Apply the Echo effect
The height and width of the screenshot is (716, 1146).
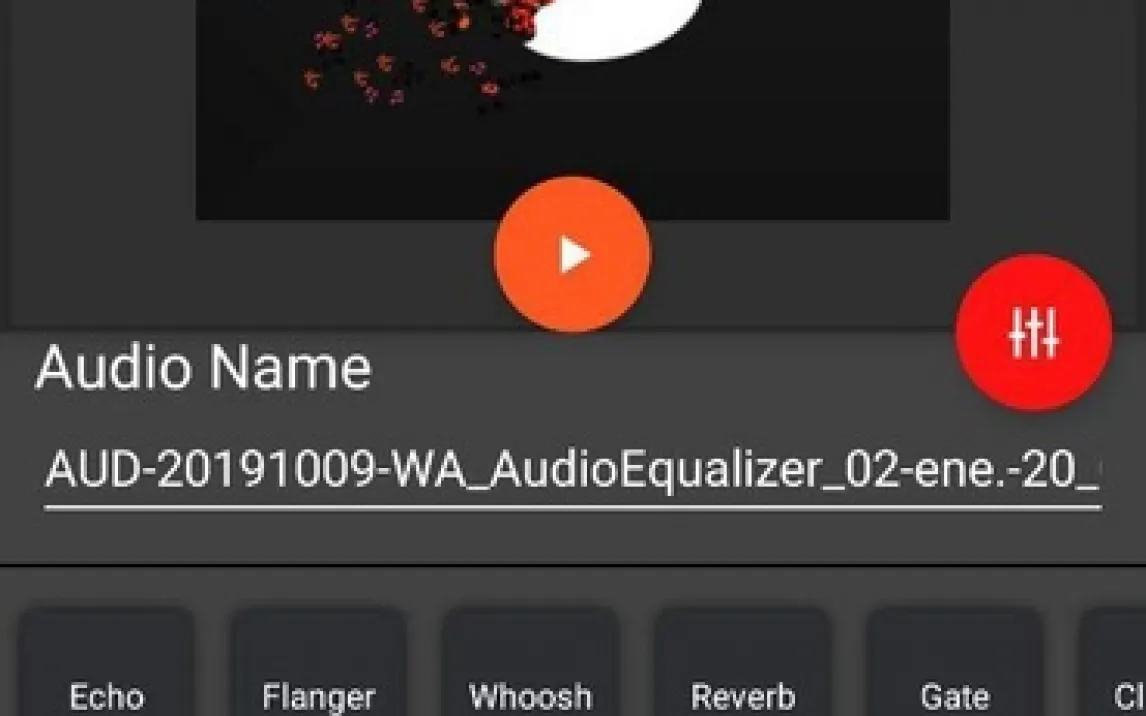106,665
